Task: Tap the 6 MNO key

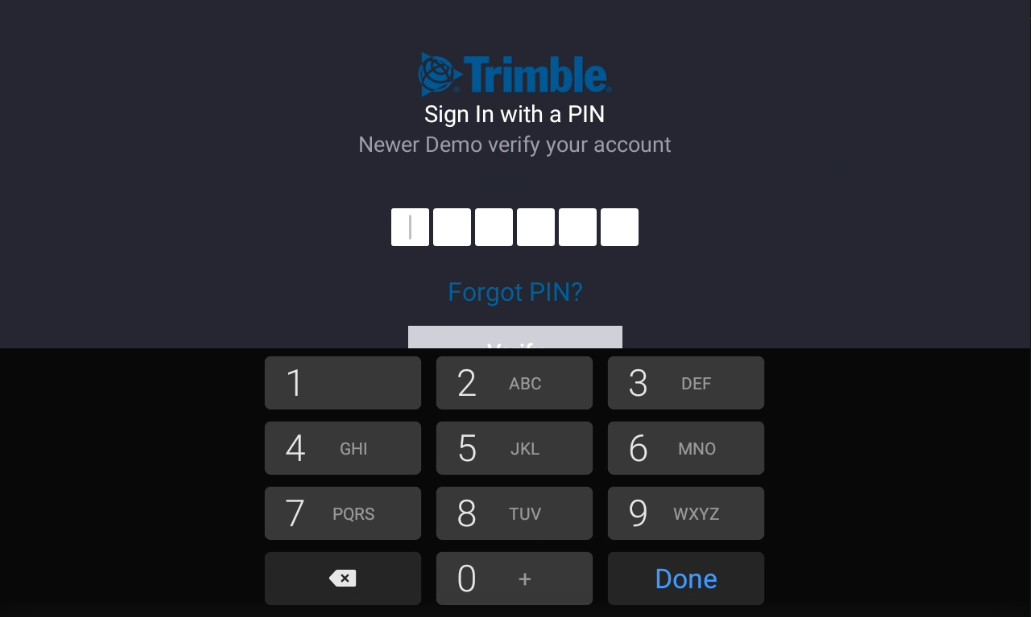Action: tap(685, 448)
